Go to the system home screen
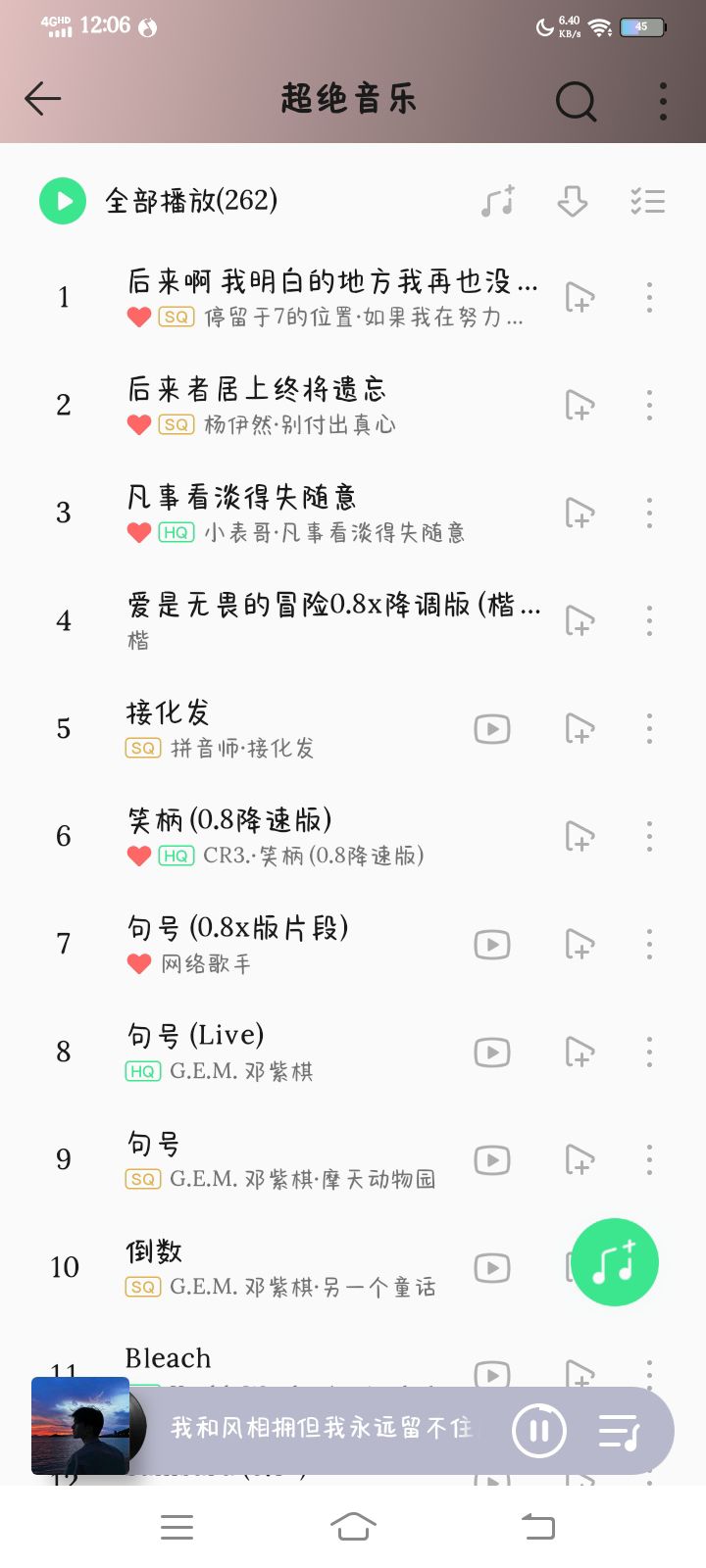The height and width of the screenshot is (1568, 706). [353, 1526]
